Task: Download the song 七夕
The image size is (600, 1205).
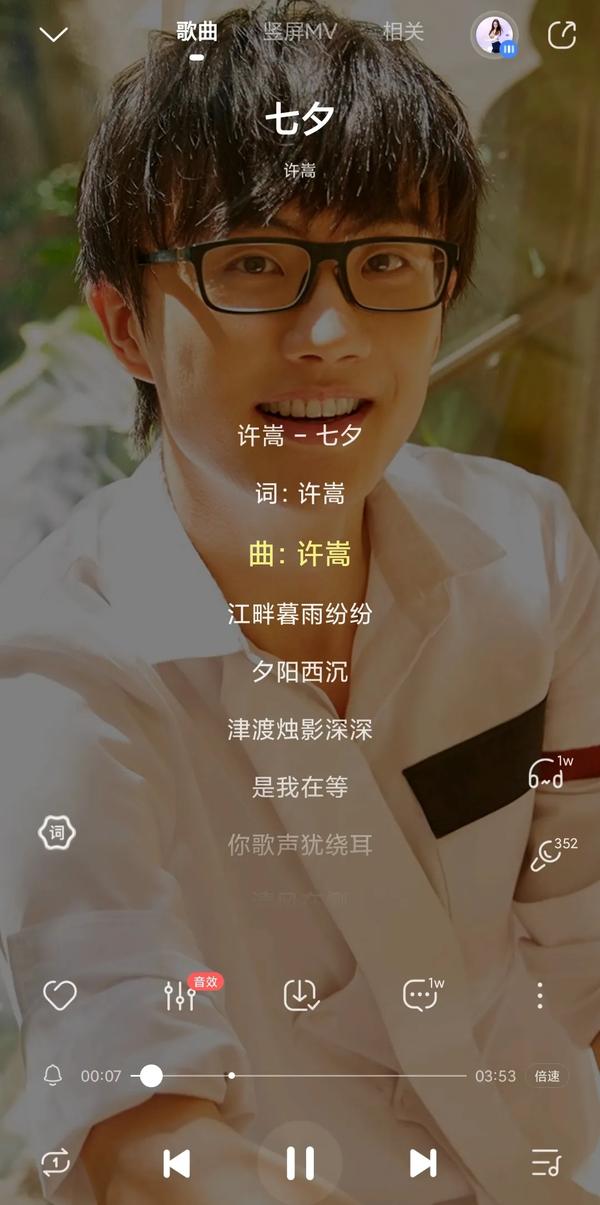Action: (300, 995)
